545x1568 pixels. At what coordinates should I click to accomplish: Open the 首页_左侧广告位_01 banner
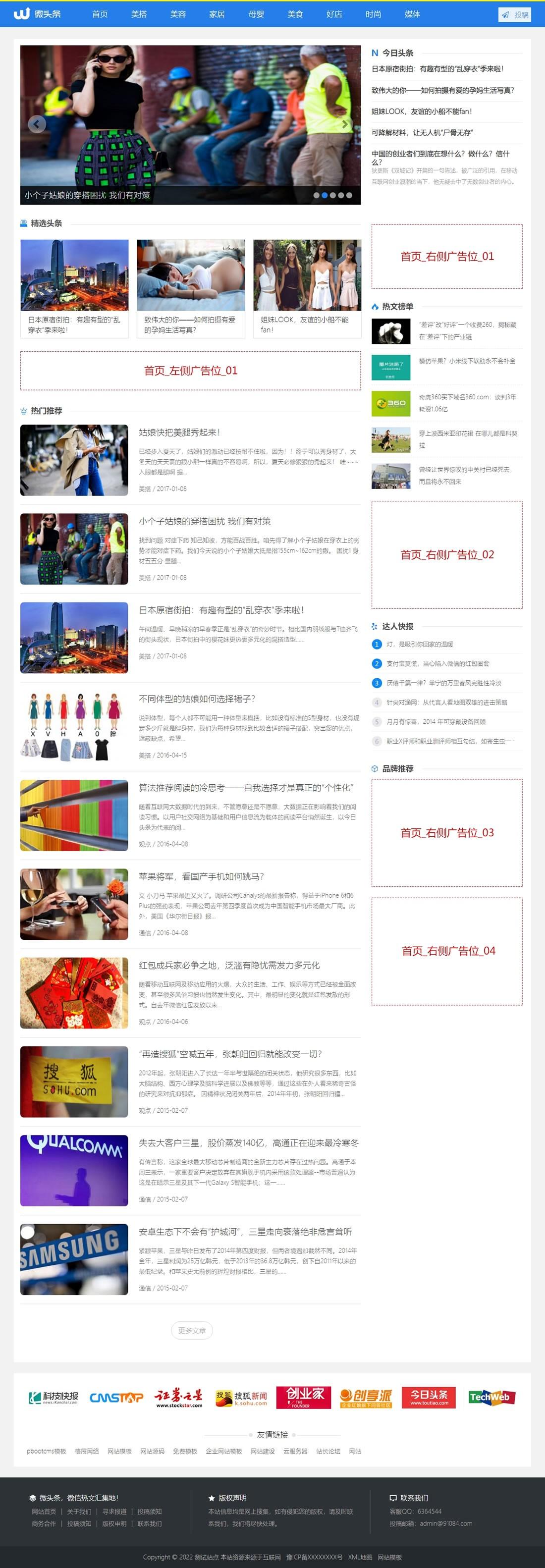click(x=191, y=371)
